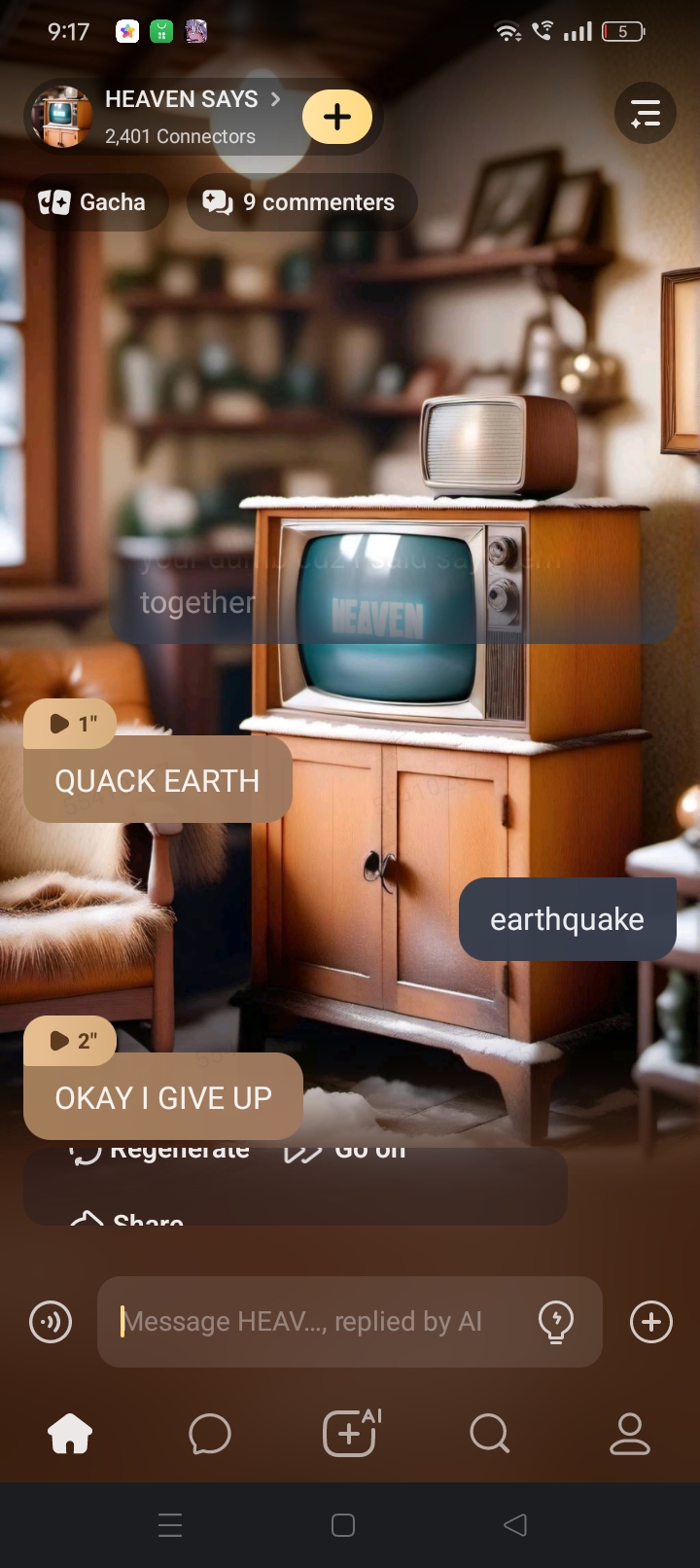
Task: Open the attachment plus circle button
Action: point(650,1322)
